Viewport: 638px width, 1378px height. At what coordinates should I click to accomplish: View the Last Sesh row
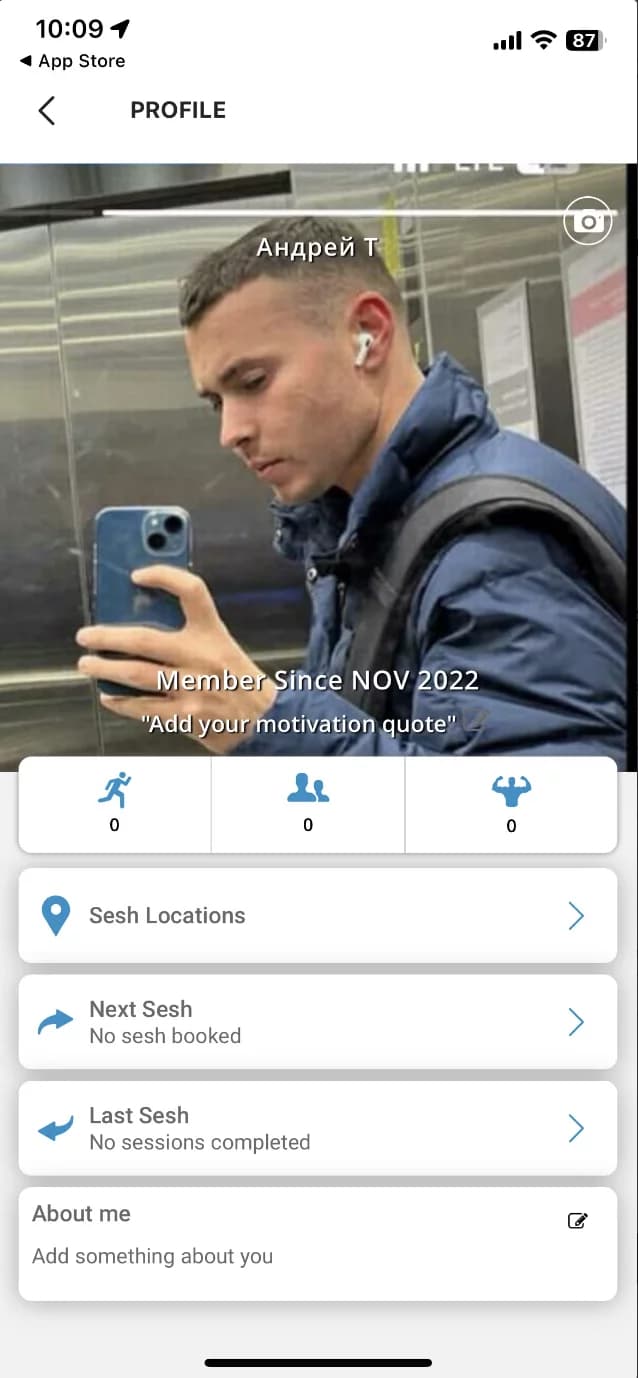318,1128
